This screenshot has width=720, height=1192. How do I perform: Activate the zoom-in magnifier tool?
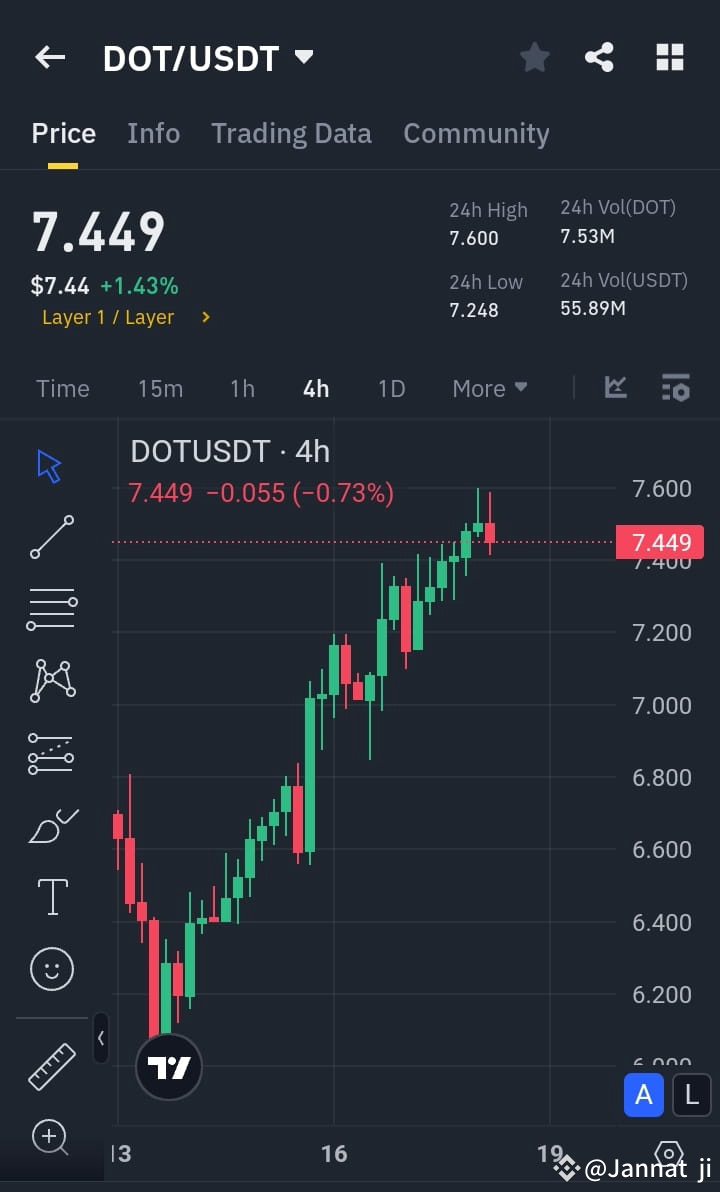click(51, 1137)
